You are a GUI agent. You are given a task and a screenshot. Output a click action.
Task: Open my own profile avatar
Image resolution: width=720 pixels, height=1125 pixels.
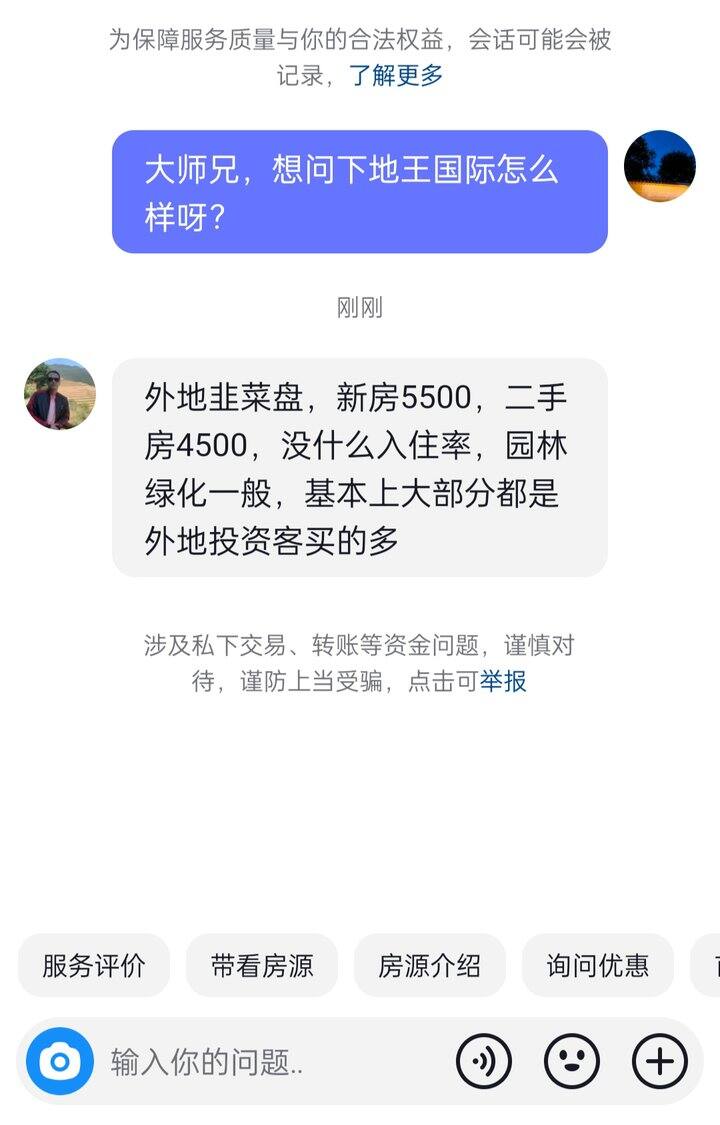point(660,166)
